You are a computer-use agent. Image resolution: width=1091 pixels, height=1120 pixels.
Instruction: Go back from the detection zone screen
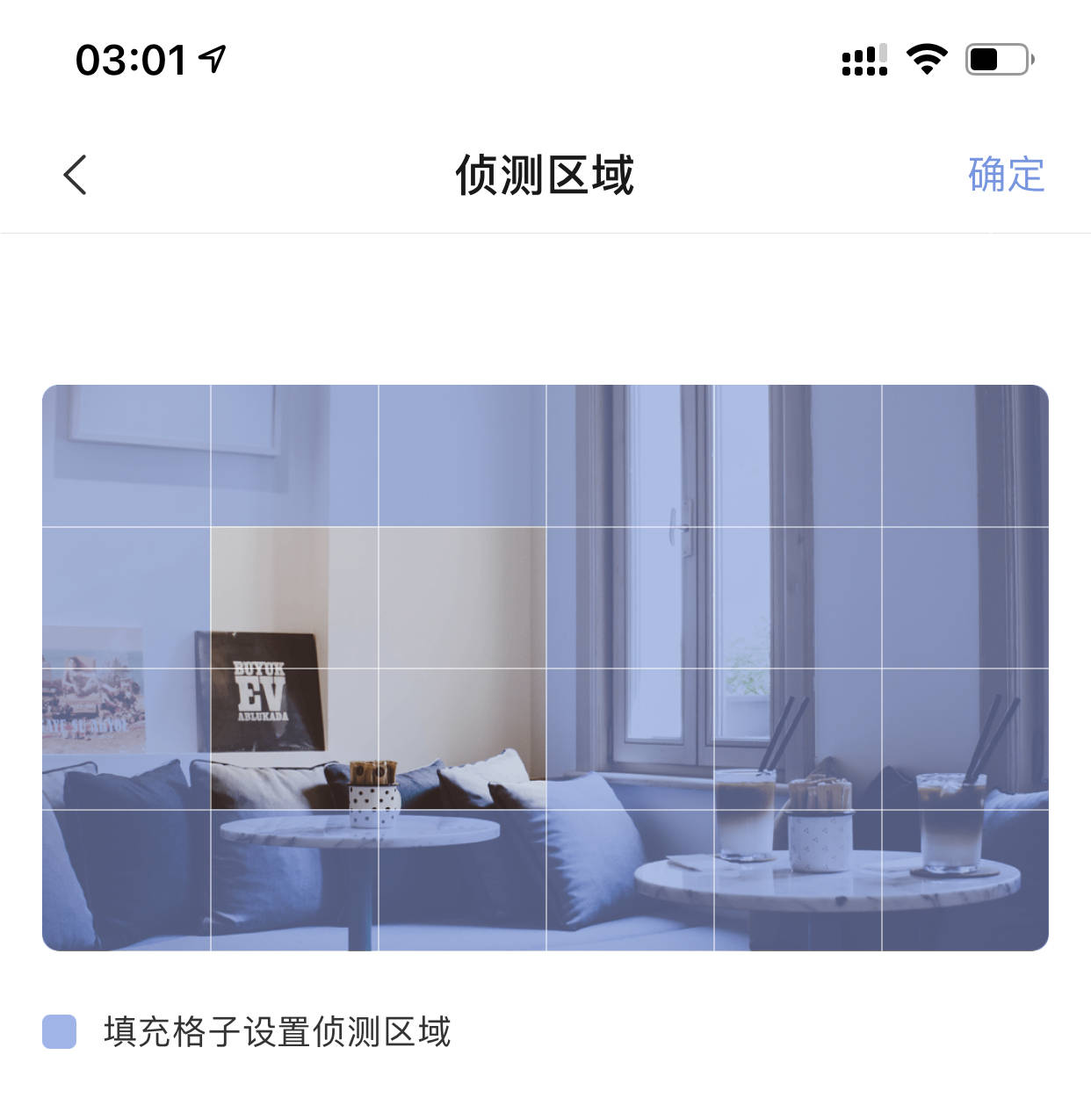76,175
